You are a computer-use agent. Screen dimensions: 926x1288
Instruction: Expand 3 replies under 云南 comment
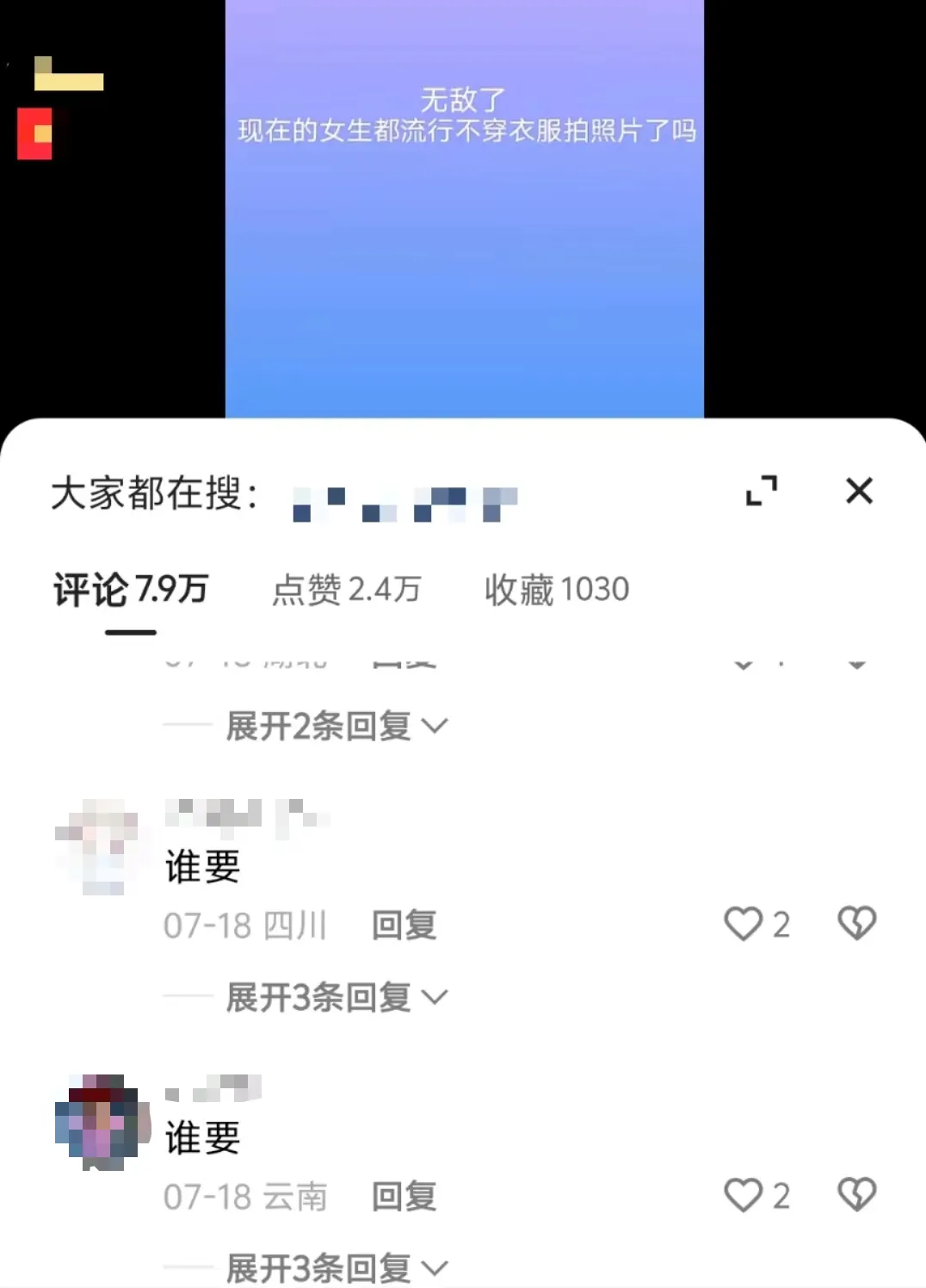[x=336, y=1268]
